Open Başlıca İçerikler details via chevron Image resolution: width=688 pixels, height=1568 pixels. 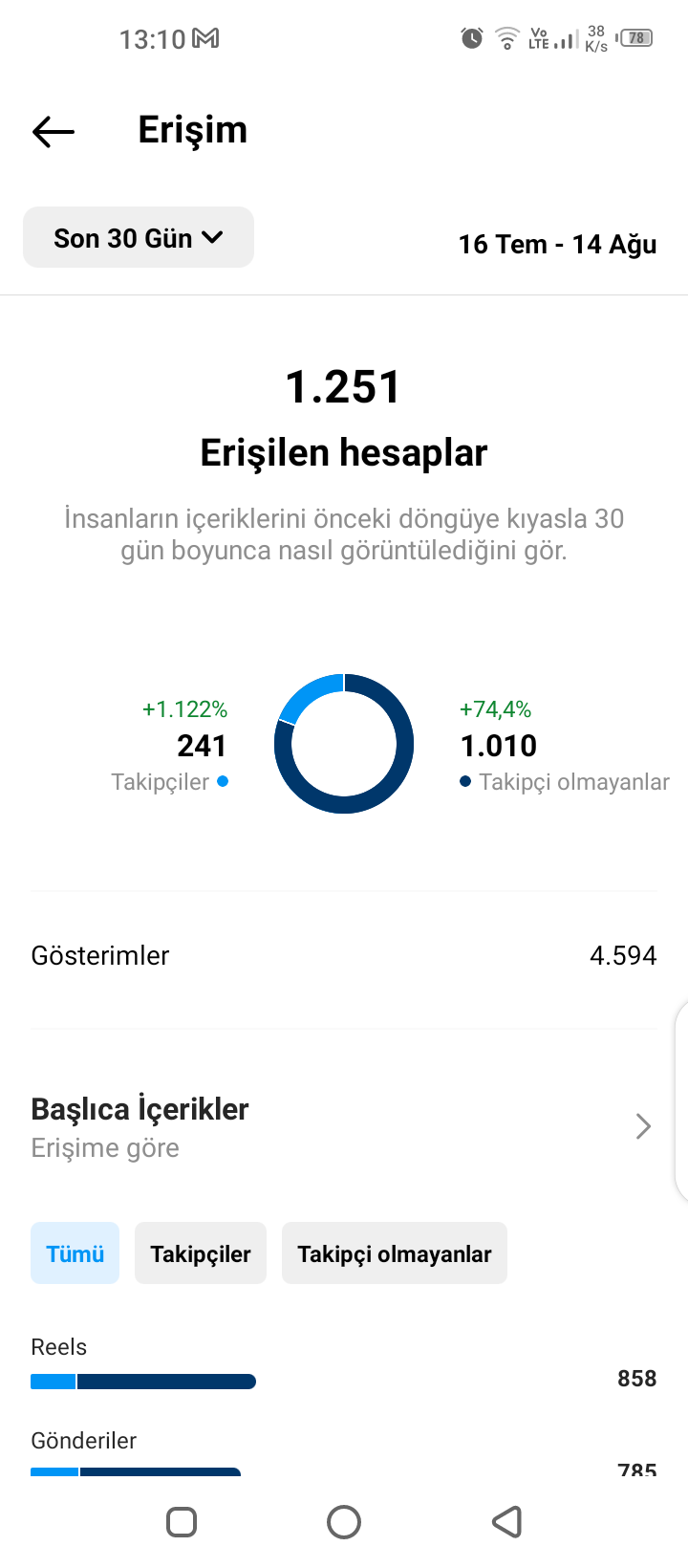coord(643,1127)
